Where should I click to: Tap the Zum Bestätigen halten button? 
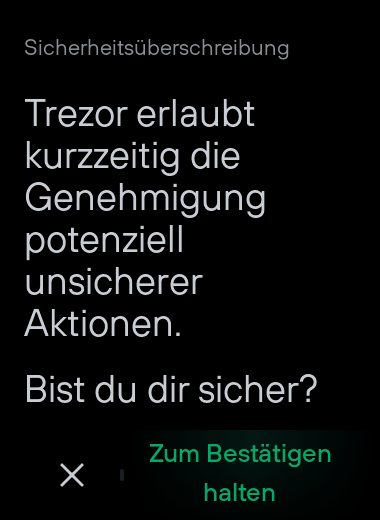[x=240, y=473]
